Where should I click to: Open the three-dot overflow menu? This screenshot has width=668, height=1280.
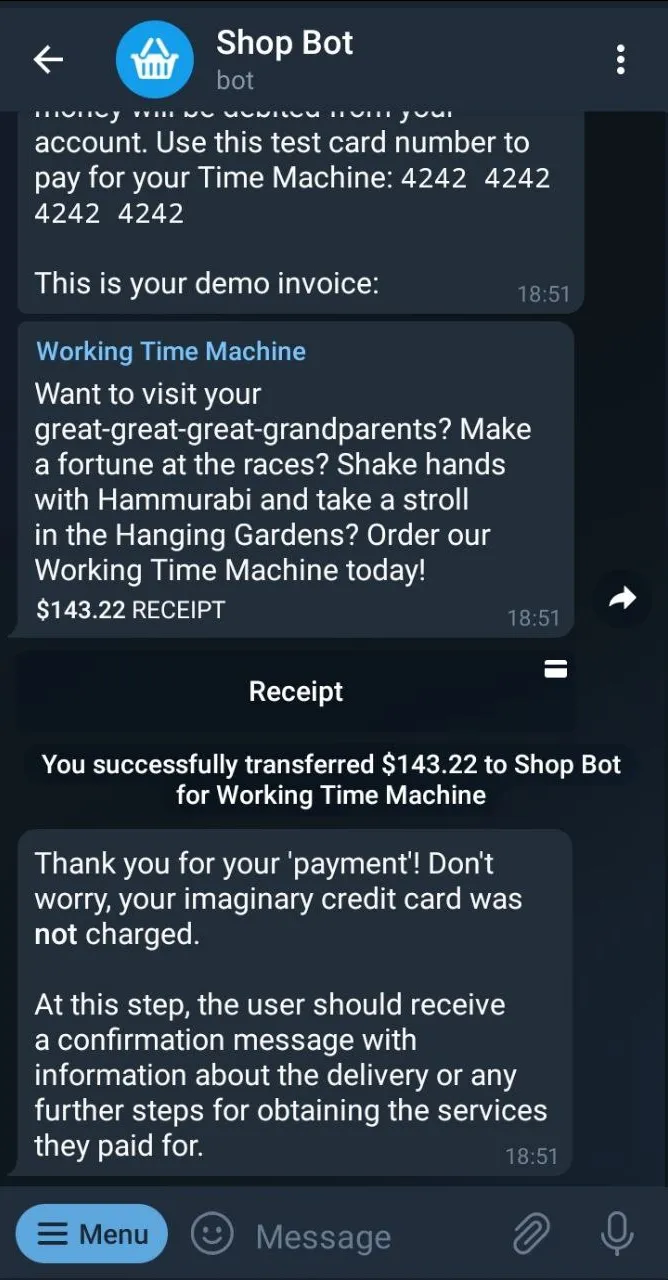621,60
